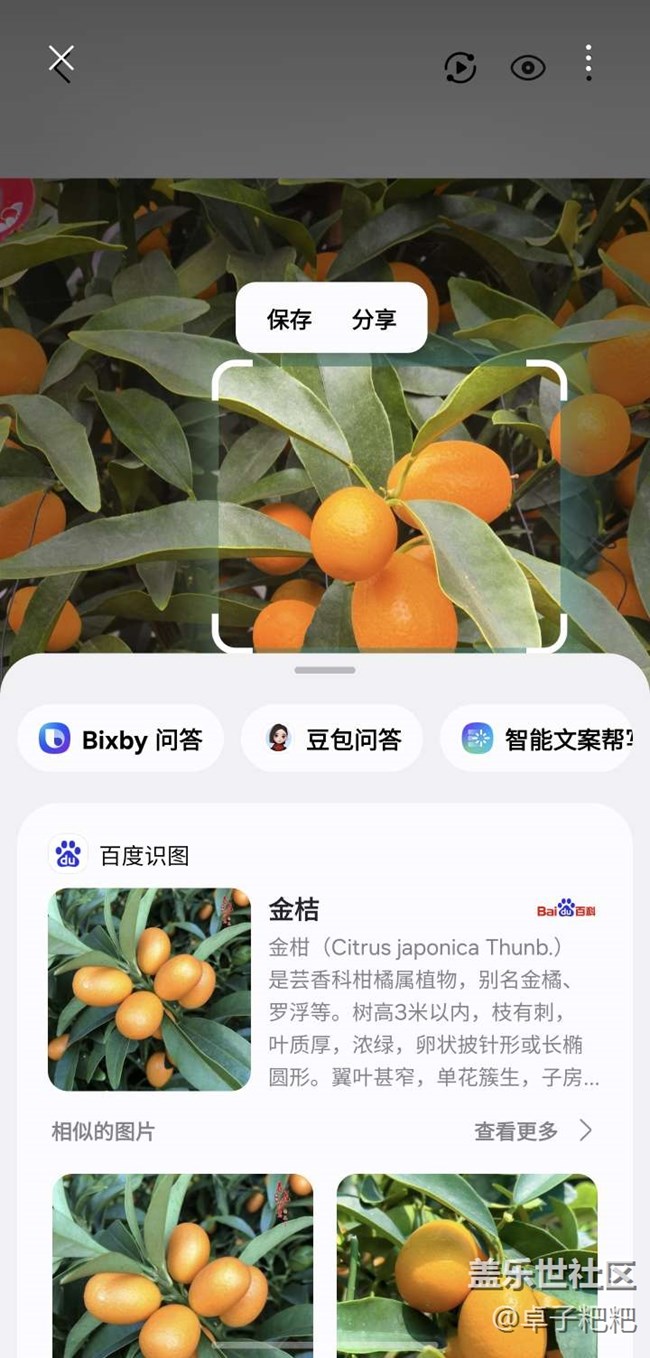Select the 豆包问答 chip
Screen dimensions: 650x1358
click(x=332, y=739)
